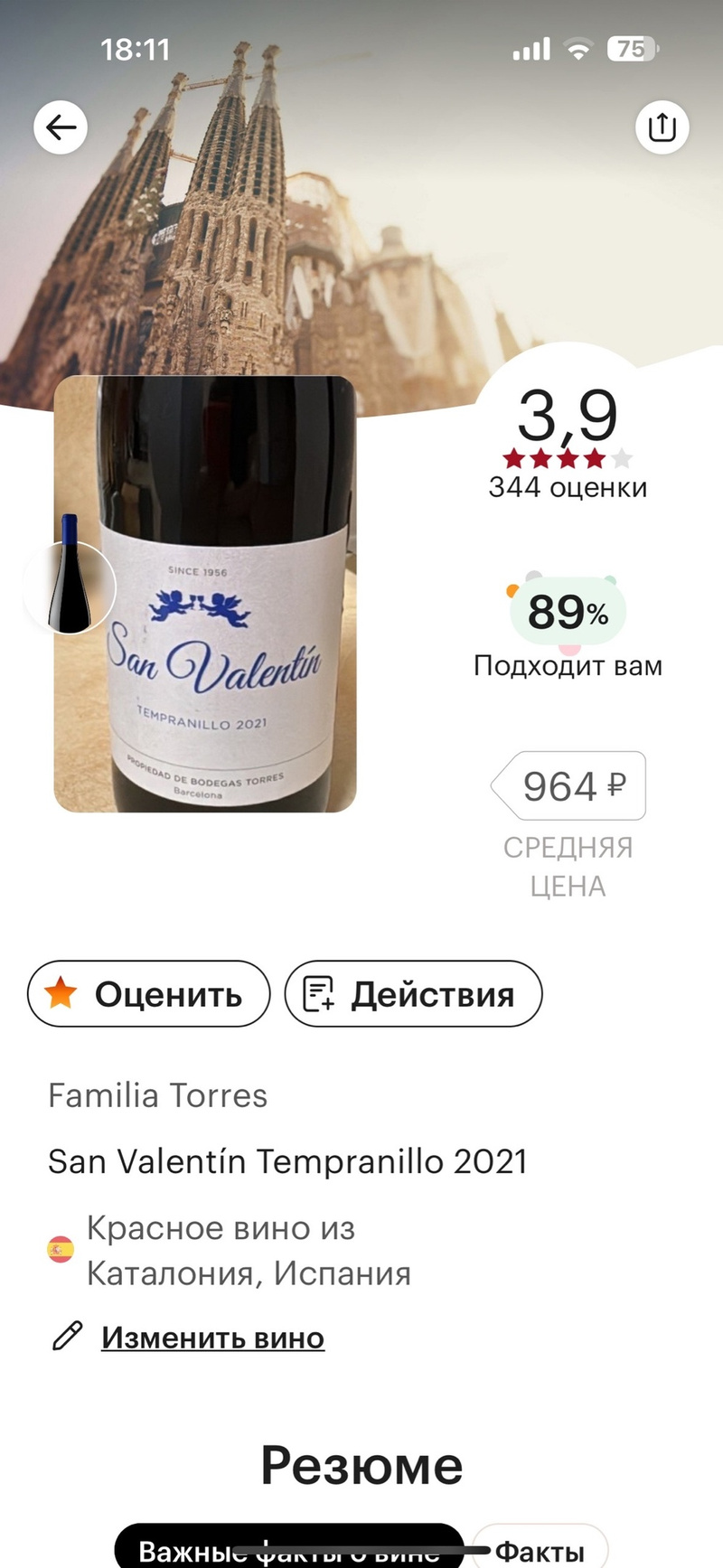The width and height of the screenshot is (723, 1568).
Task: Share this wine page
Action: click(662, 127)
